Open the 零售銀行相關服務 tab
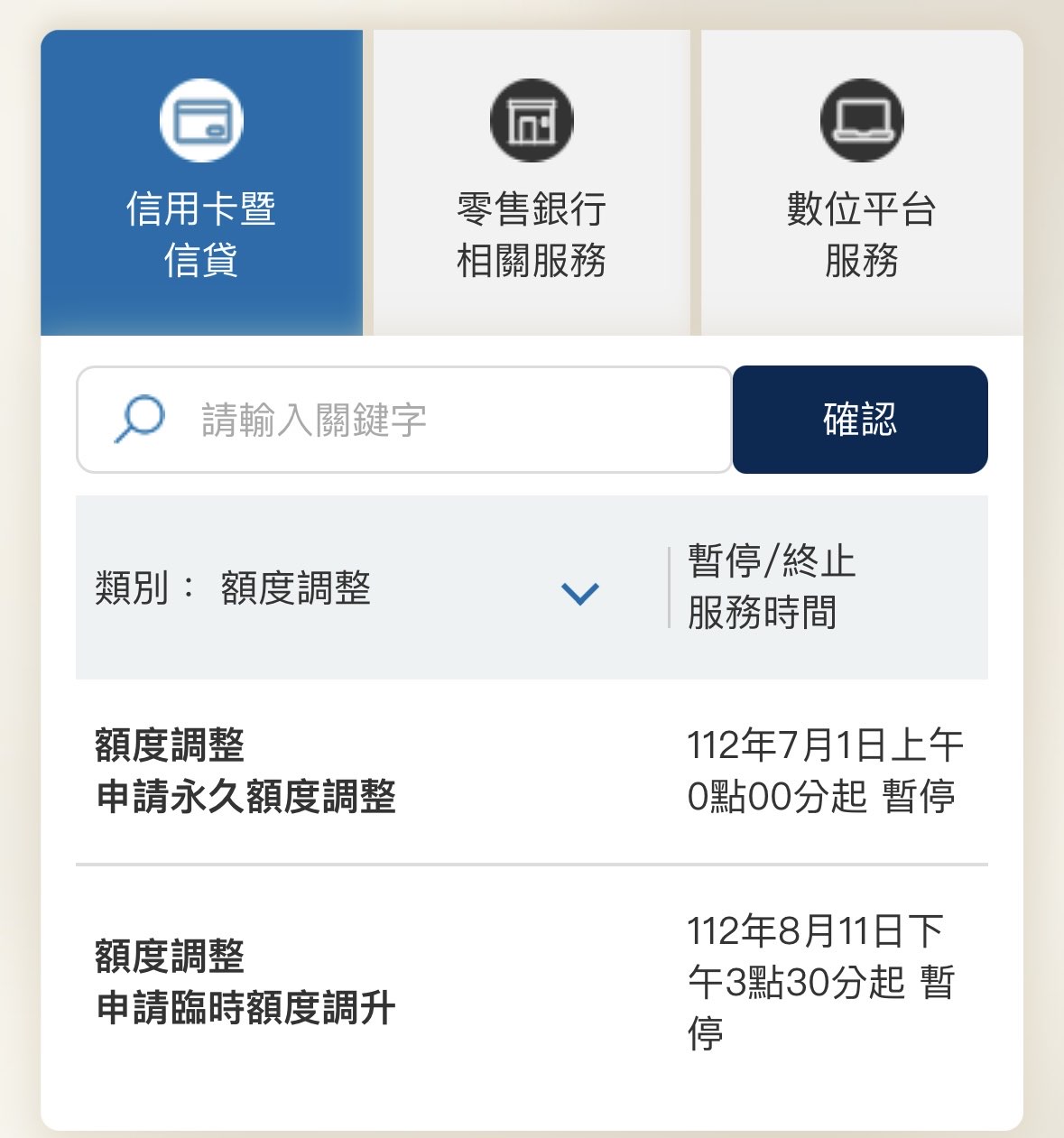1064x1138 pixels. 532,183
